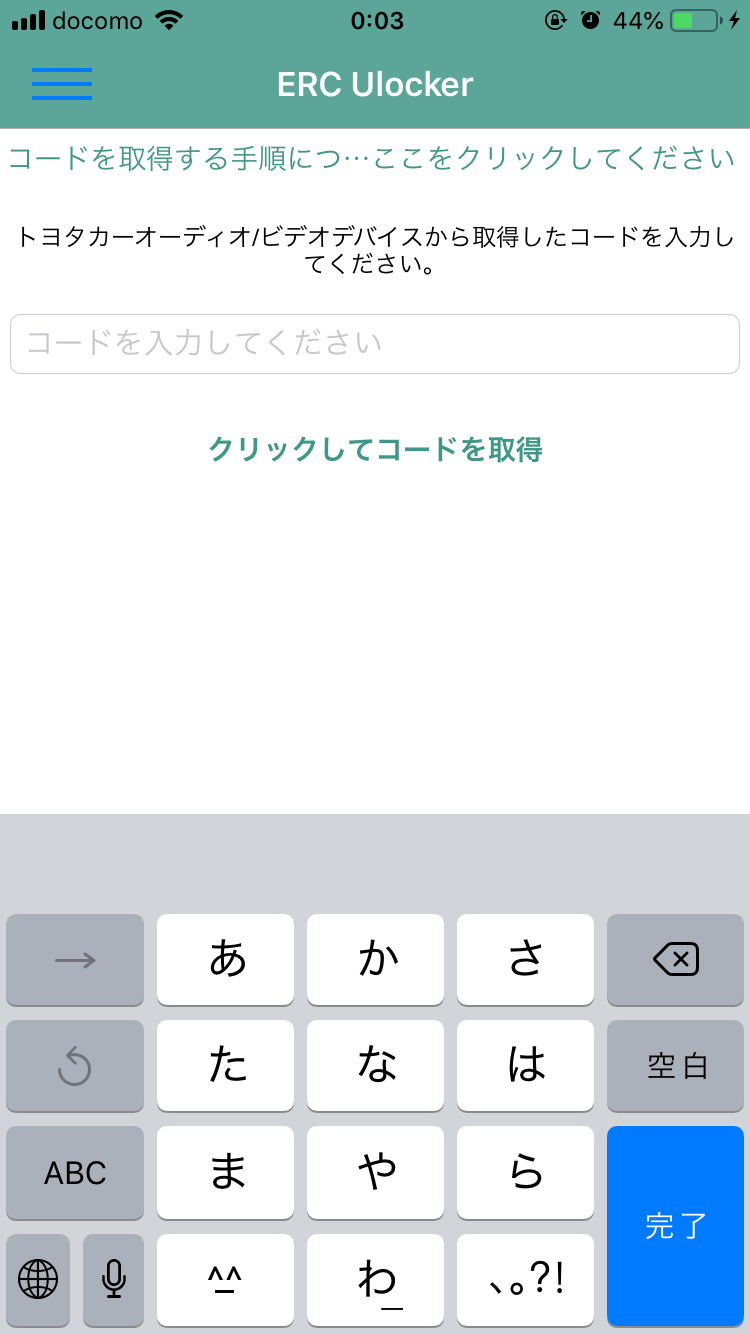Screen dimensions: 750x1334
Task: Tap クリックしてコードを取得 to get the code
Action: pyautogui.click(x=375, y=449)
